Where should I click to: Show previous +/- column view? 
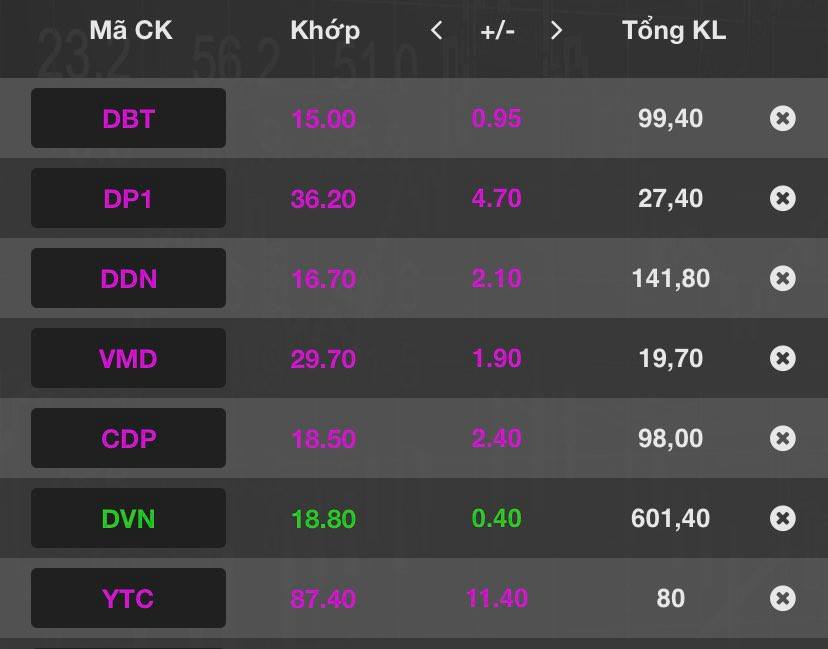[x=436, y=30]
